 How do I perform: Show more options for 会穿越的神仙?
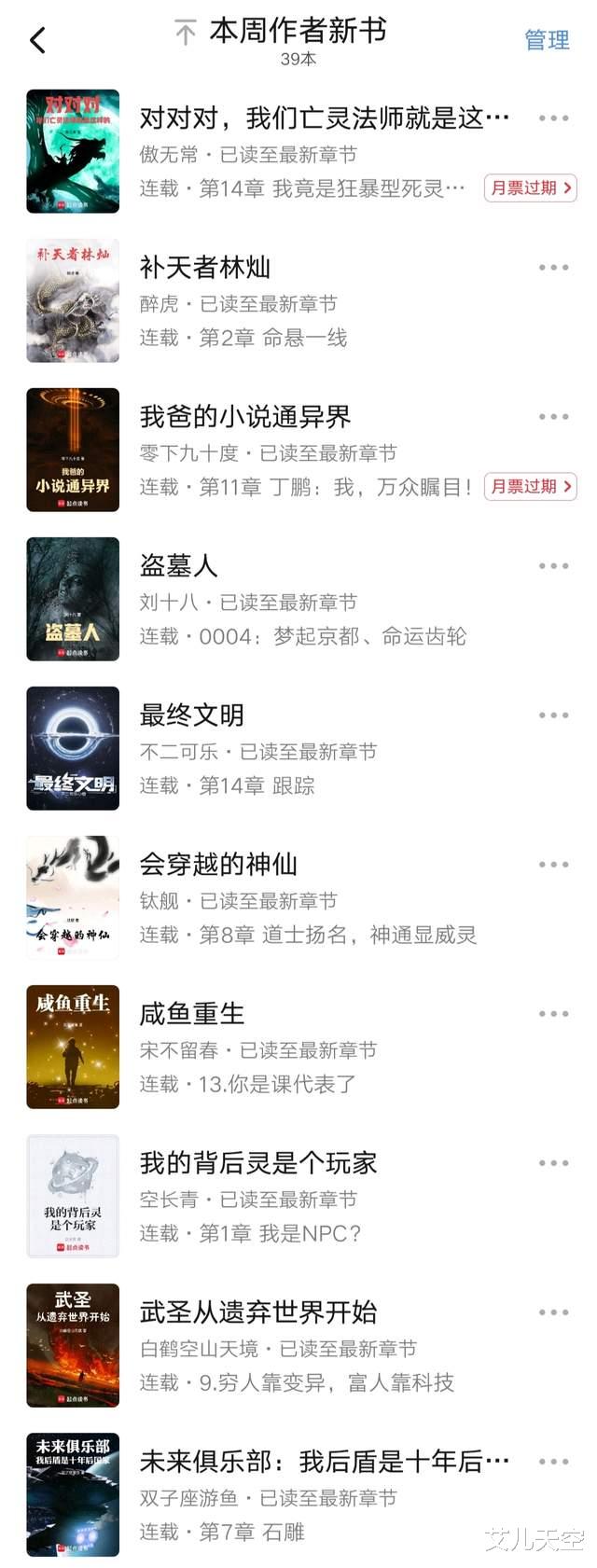(x=553, y=865)
